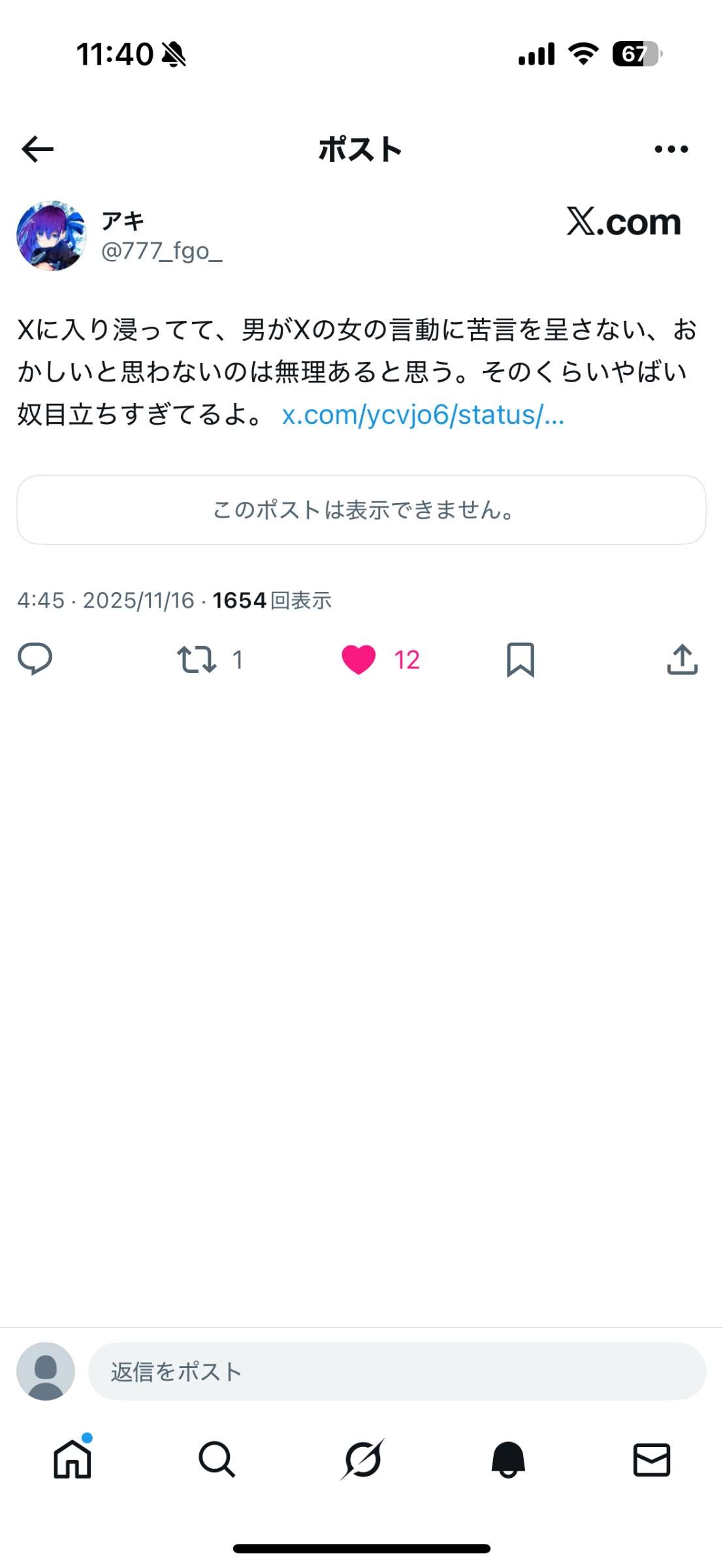Open the notifications bell tab
The height and width of the screenshot is (1568, 723).
click(x=507, y=1459)
